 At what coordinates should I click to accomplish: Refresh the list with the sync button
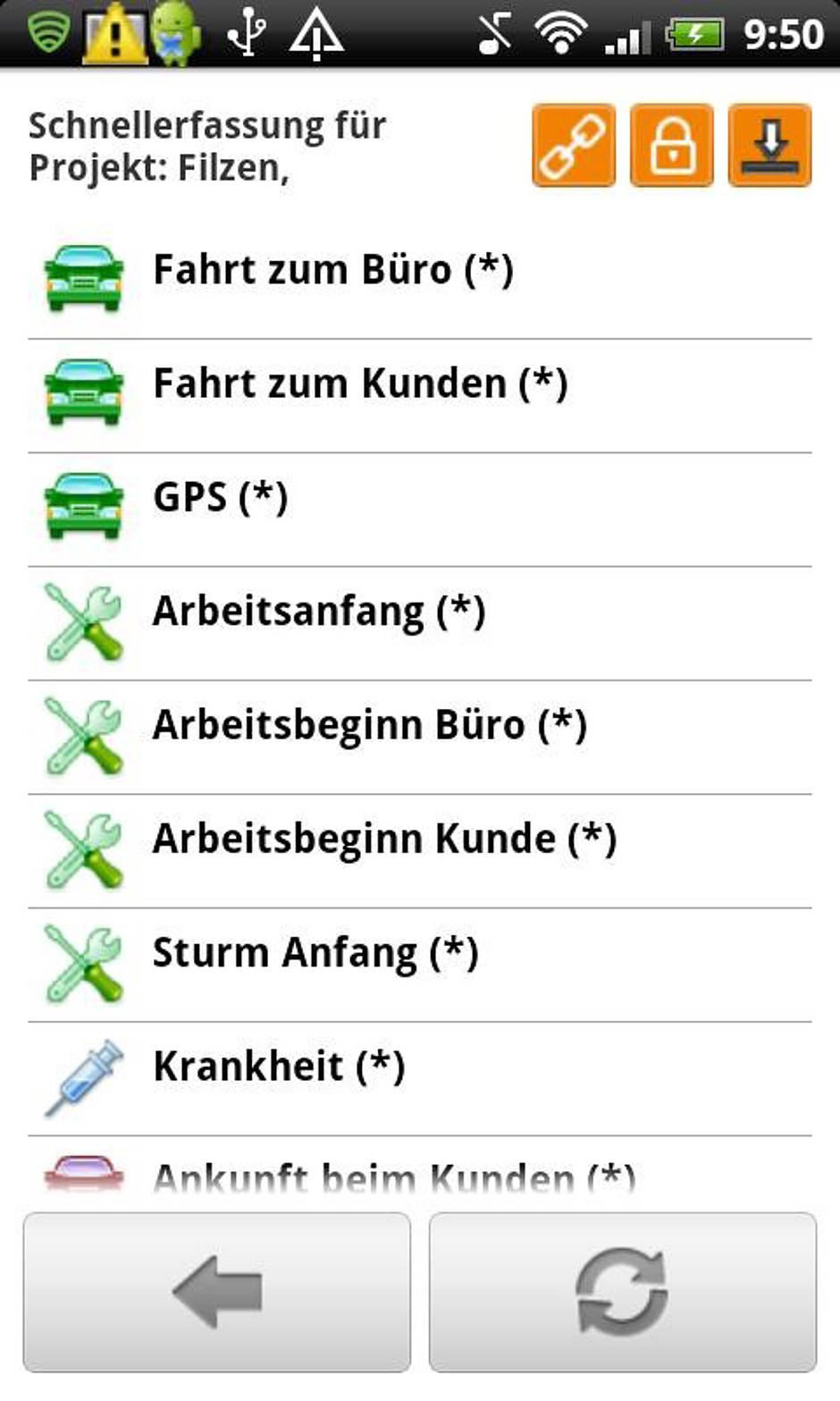622,1292
